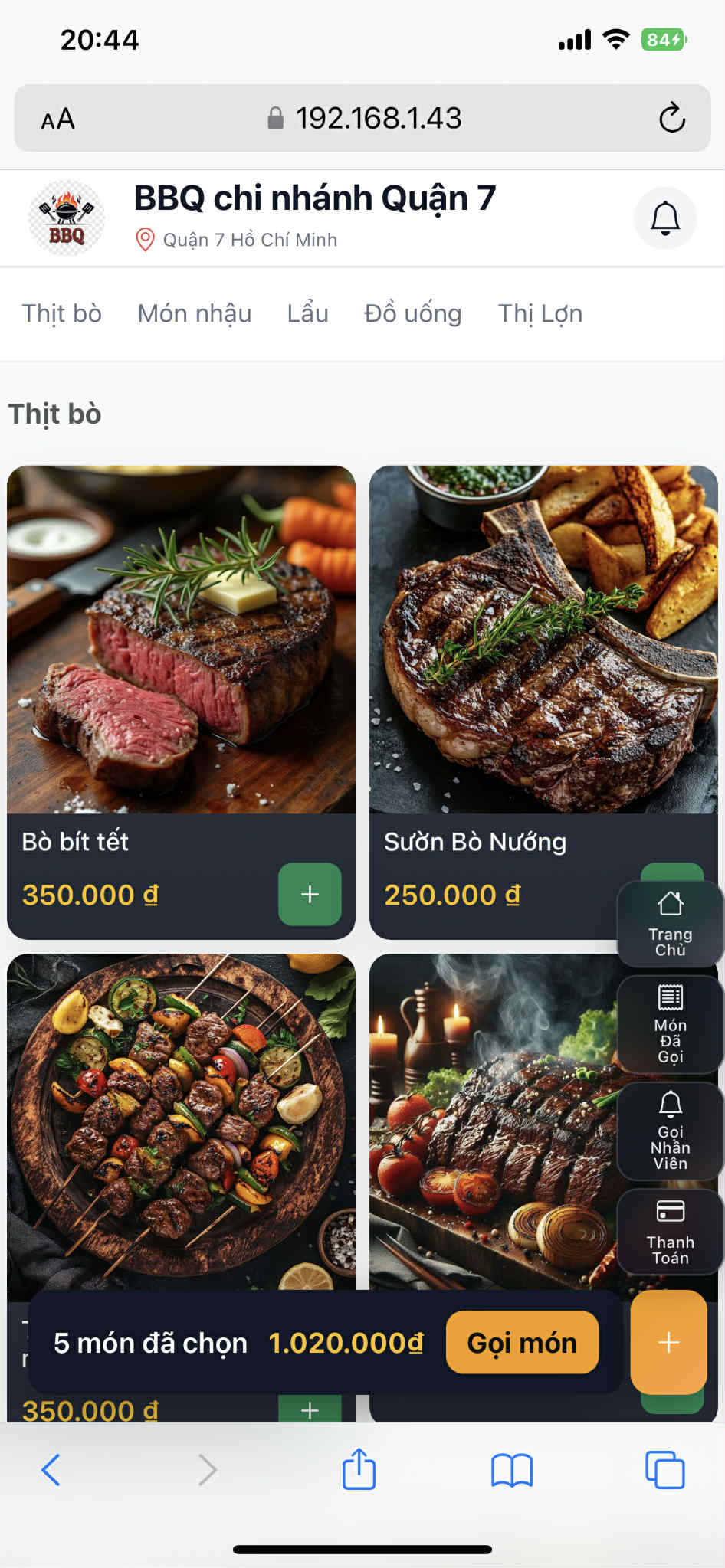Select the Thị Lợn category
This screenshot has width=725, height=1568.
(x=540, y=314)
